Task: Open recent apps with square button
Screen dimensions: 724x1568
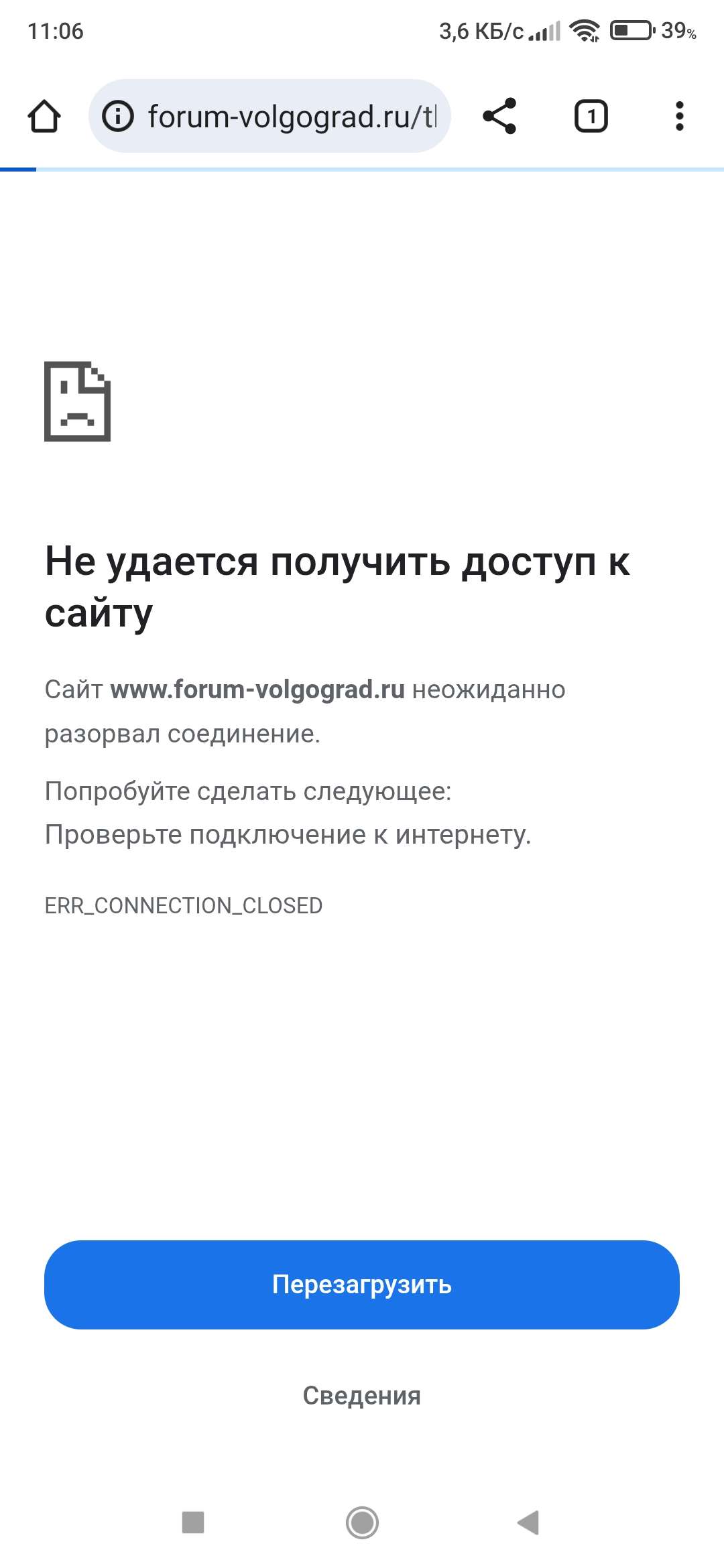Action: [193, 1522]
